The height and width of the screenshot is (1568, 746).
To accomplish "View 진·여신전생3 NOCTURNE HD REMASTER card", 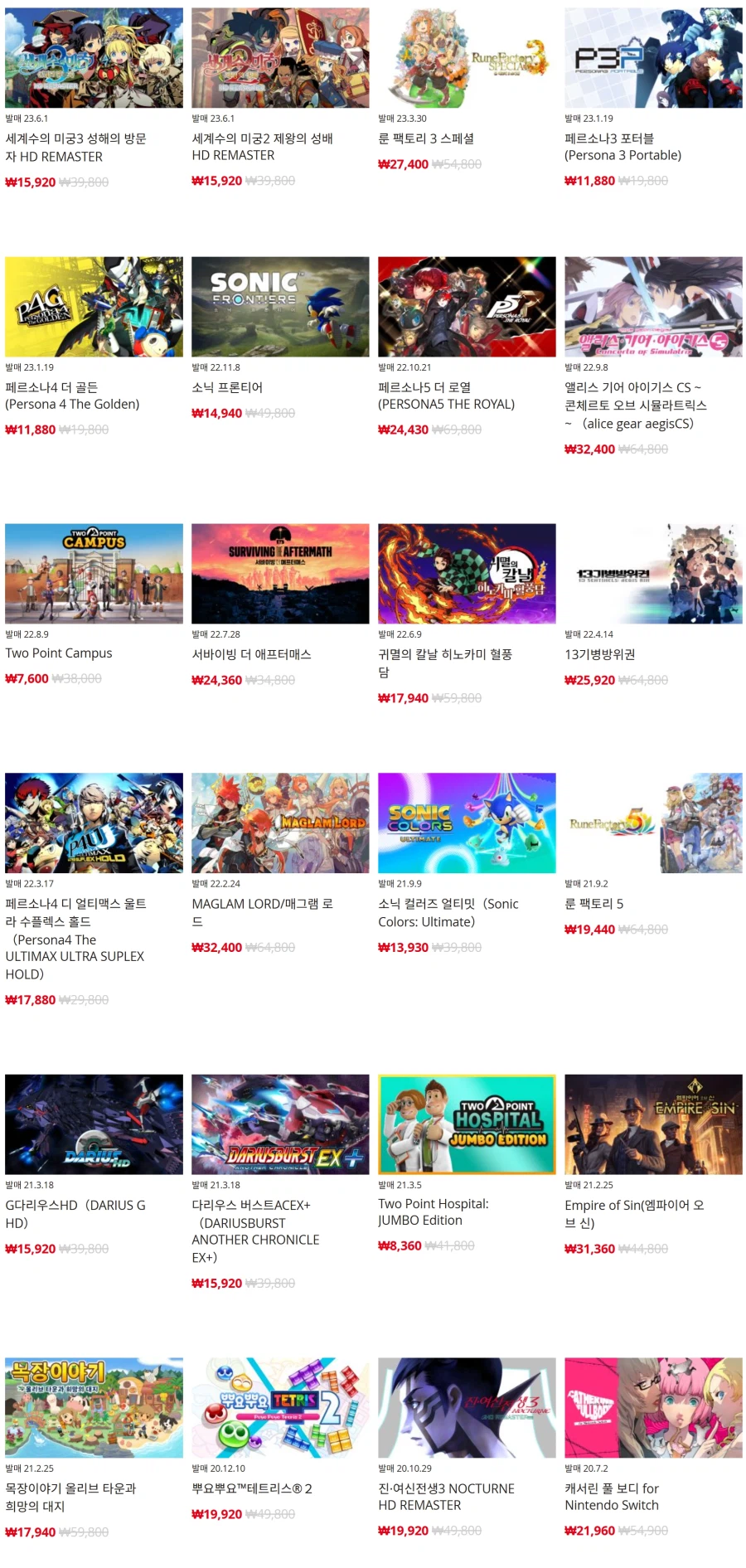I will tap(467, 1407).
